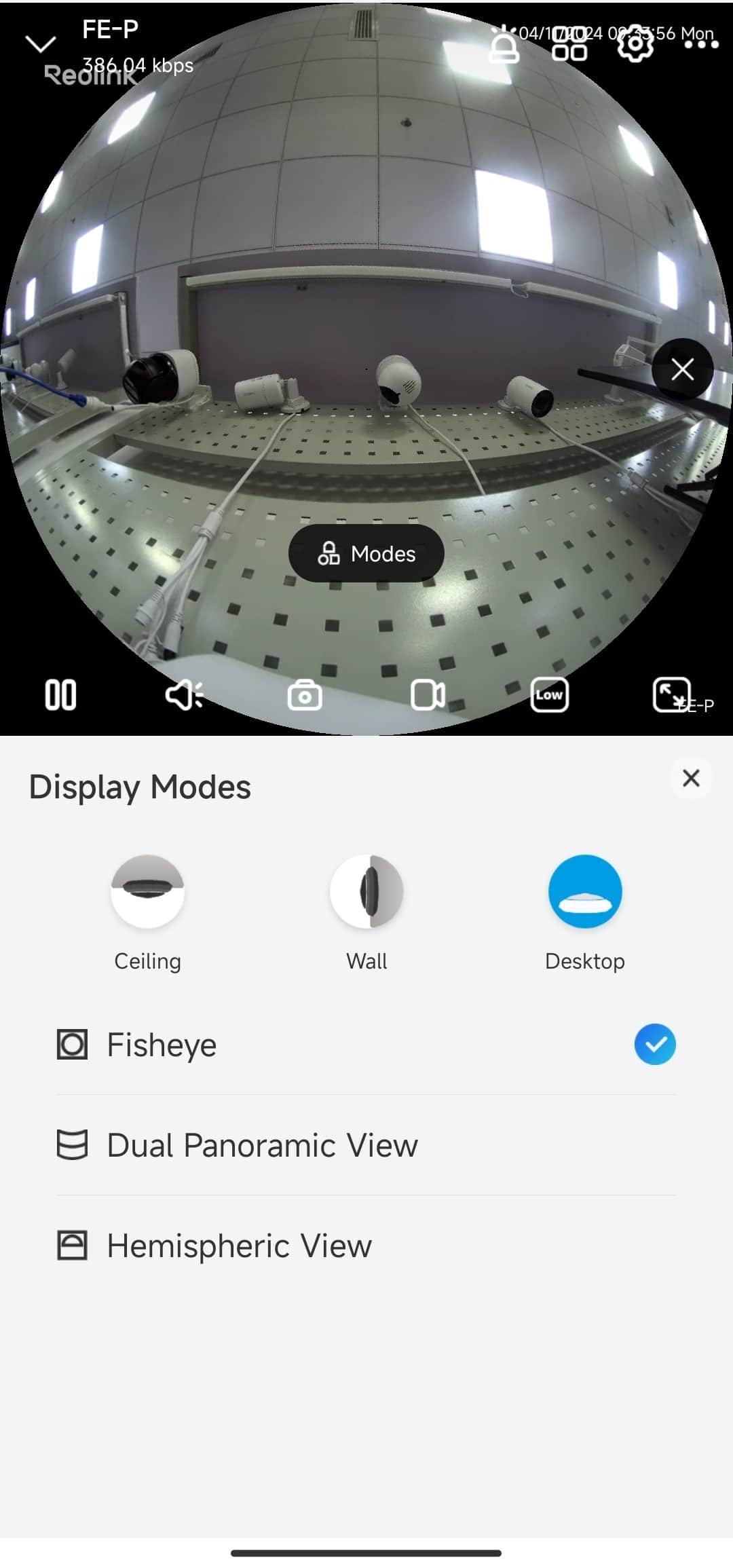Switch to Hemispheric View
This screenshot has width=733, height=1568.
click(x=366, y=1246)
